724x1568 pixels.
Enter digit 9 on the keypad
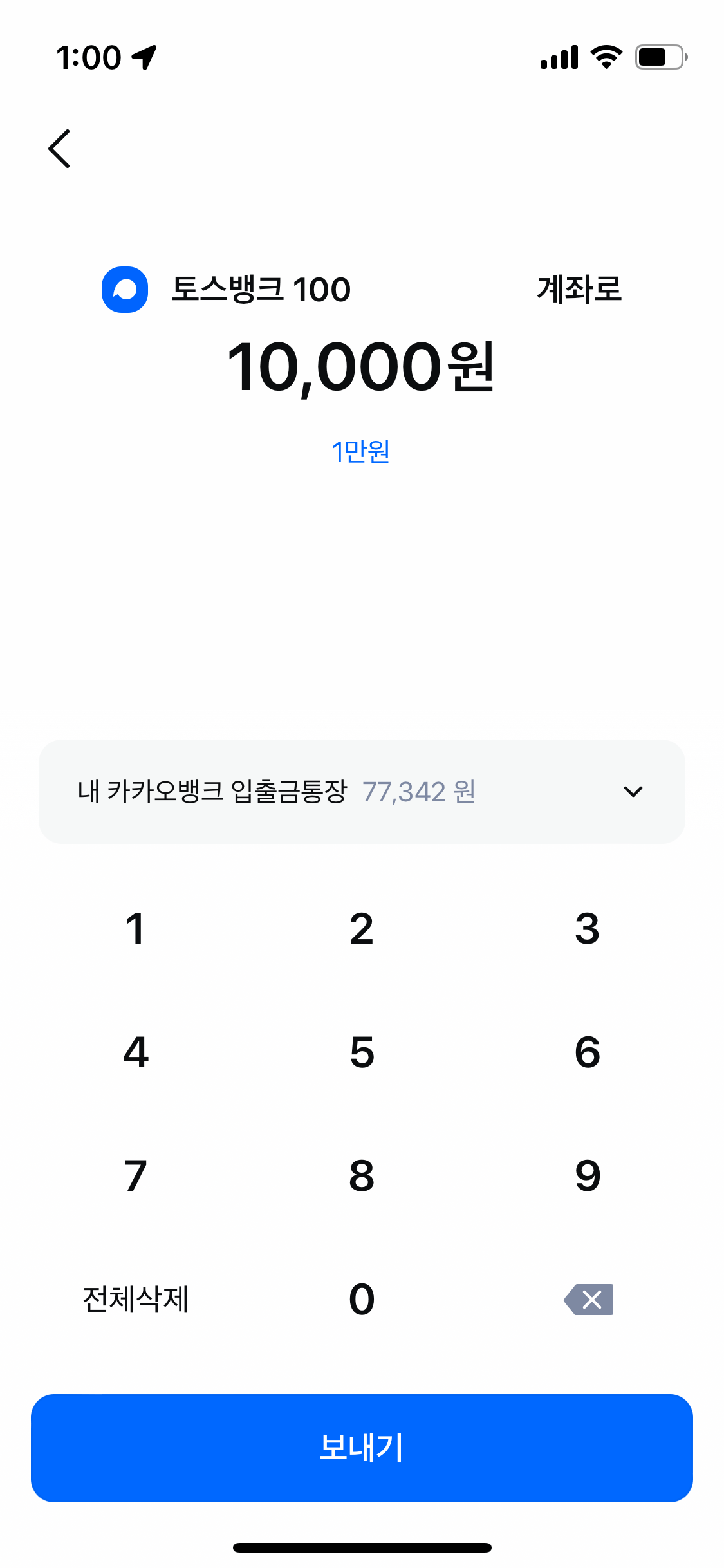pos(588,1176)
